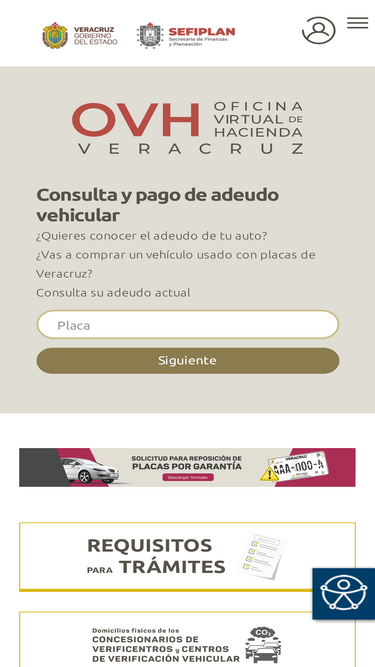Open the accessibility widget button
375x667 pixels.
click(344, 593)
